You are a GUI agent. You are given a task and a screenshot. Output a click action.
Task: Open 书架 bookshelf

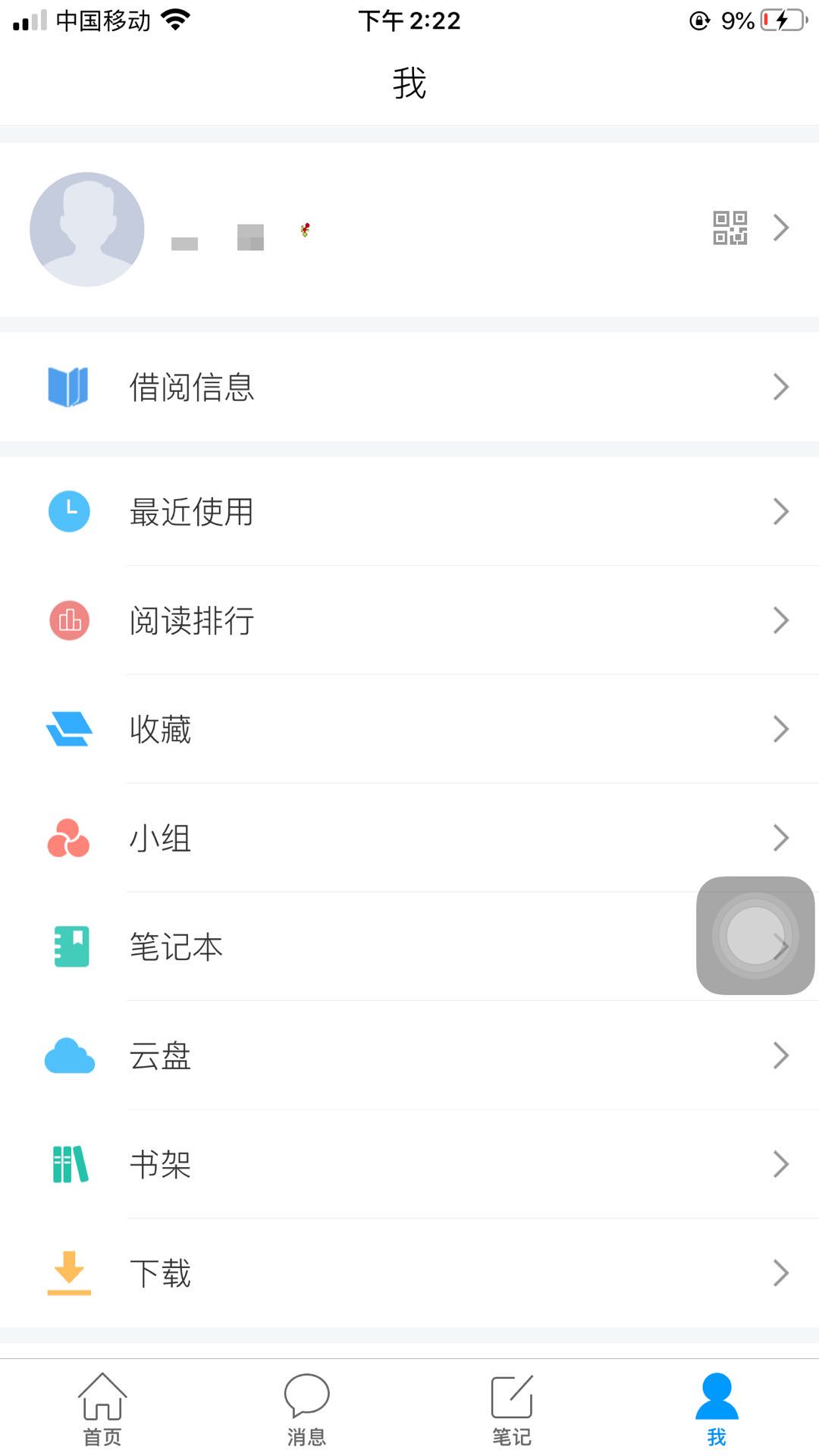point(409,1164)
